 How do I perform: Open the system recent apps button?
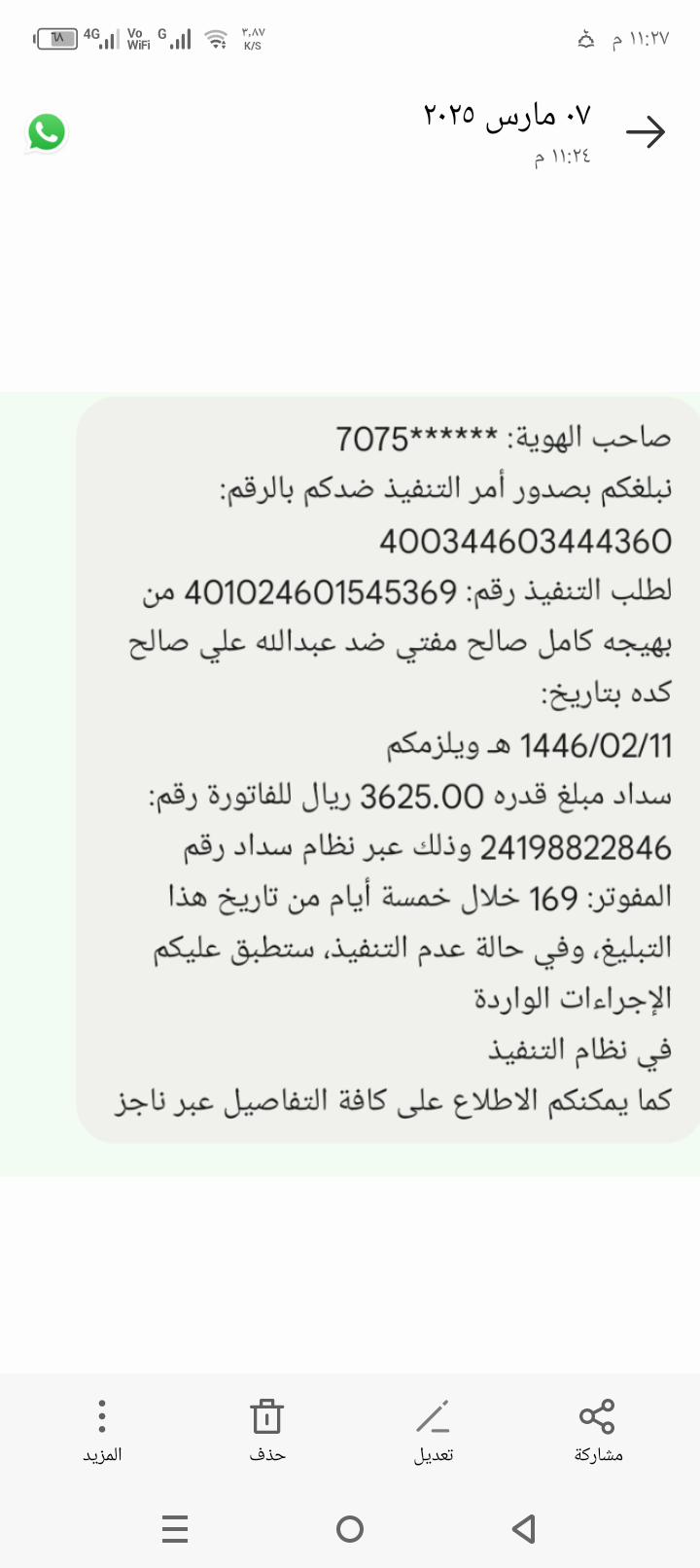[175, 1529]
